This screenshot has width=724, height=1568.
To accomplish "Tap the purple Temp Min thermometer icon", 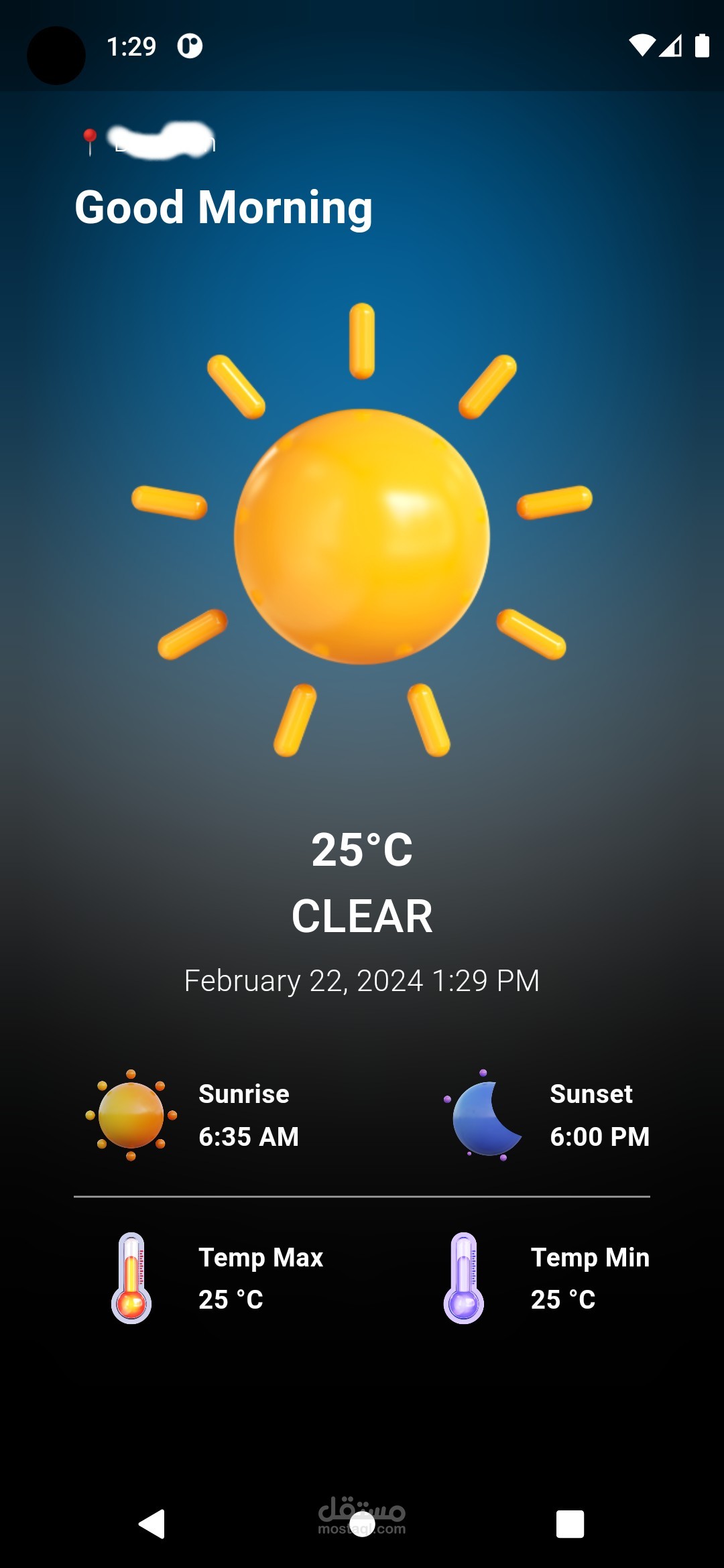I will 464,1277.
